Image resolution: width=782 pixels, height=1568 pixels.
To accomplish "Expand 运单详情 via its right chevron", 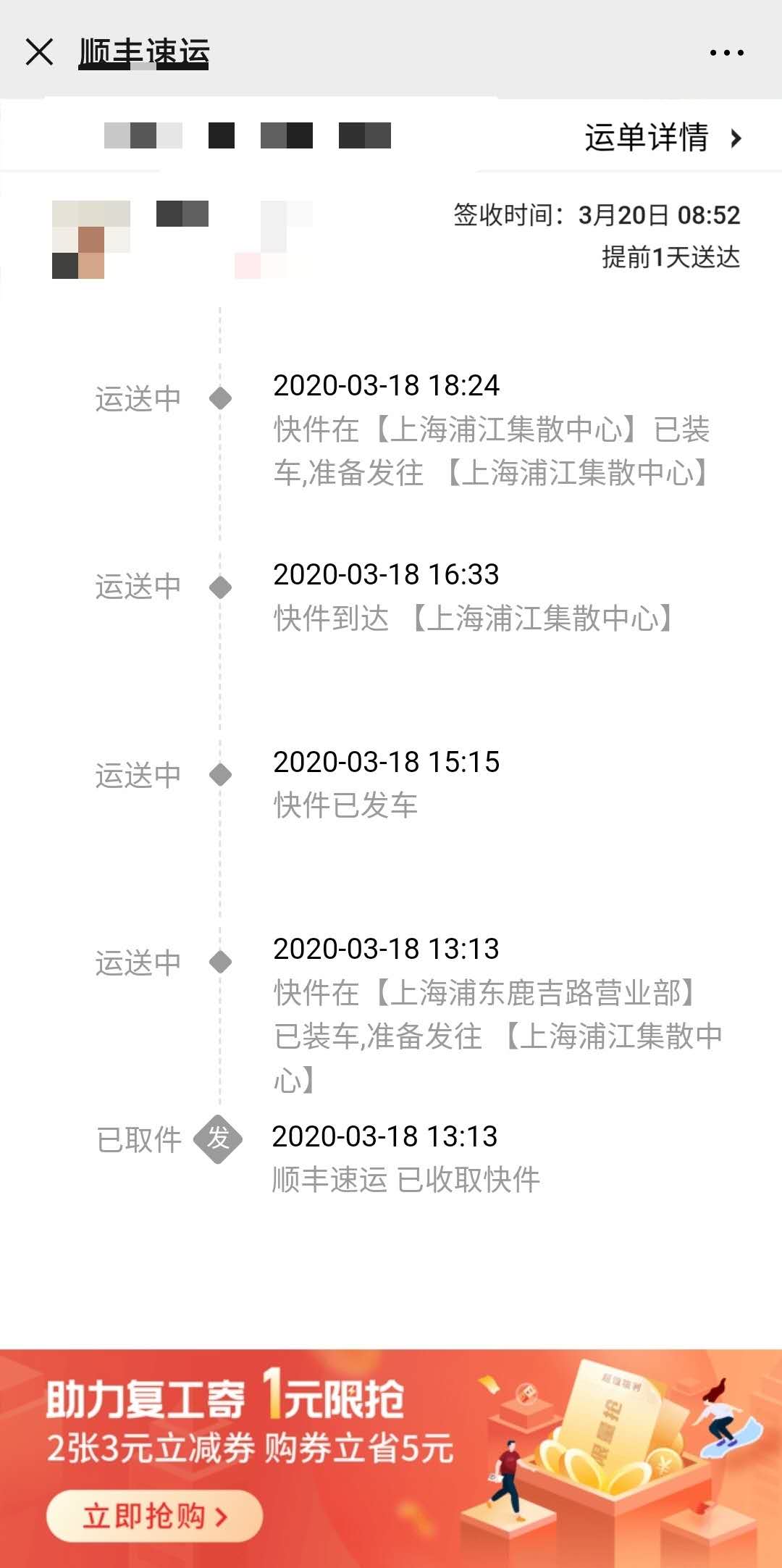I will tap(736, 140).
